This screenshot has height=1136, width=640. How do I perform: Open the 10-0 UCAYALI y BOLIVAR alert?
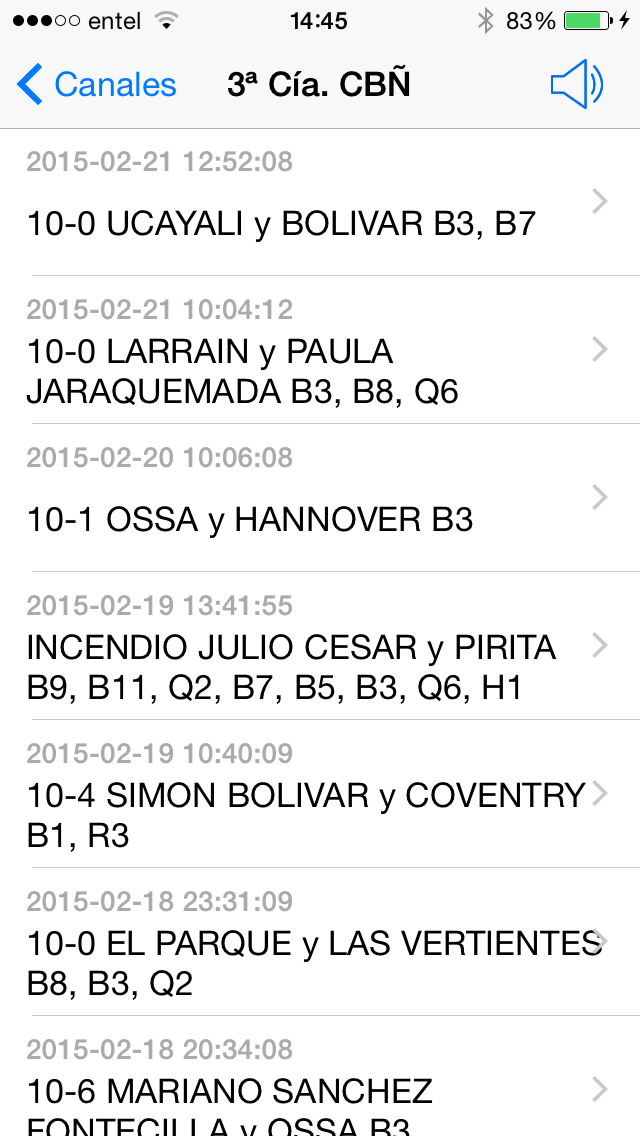click(320, 202)
